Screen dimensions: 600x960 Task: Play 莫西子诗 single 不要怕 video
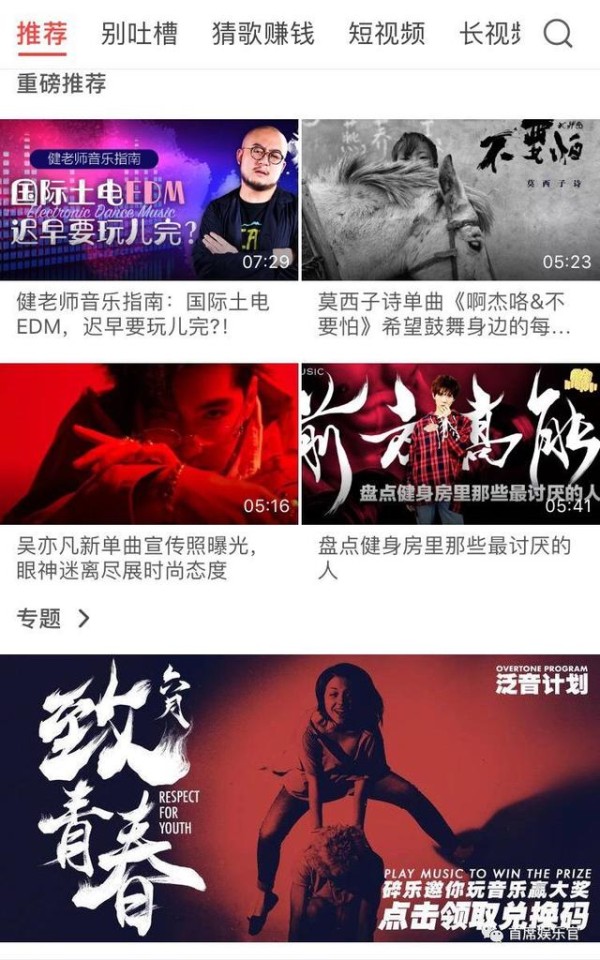coord(451,200)
